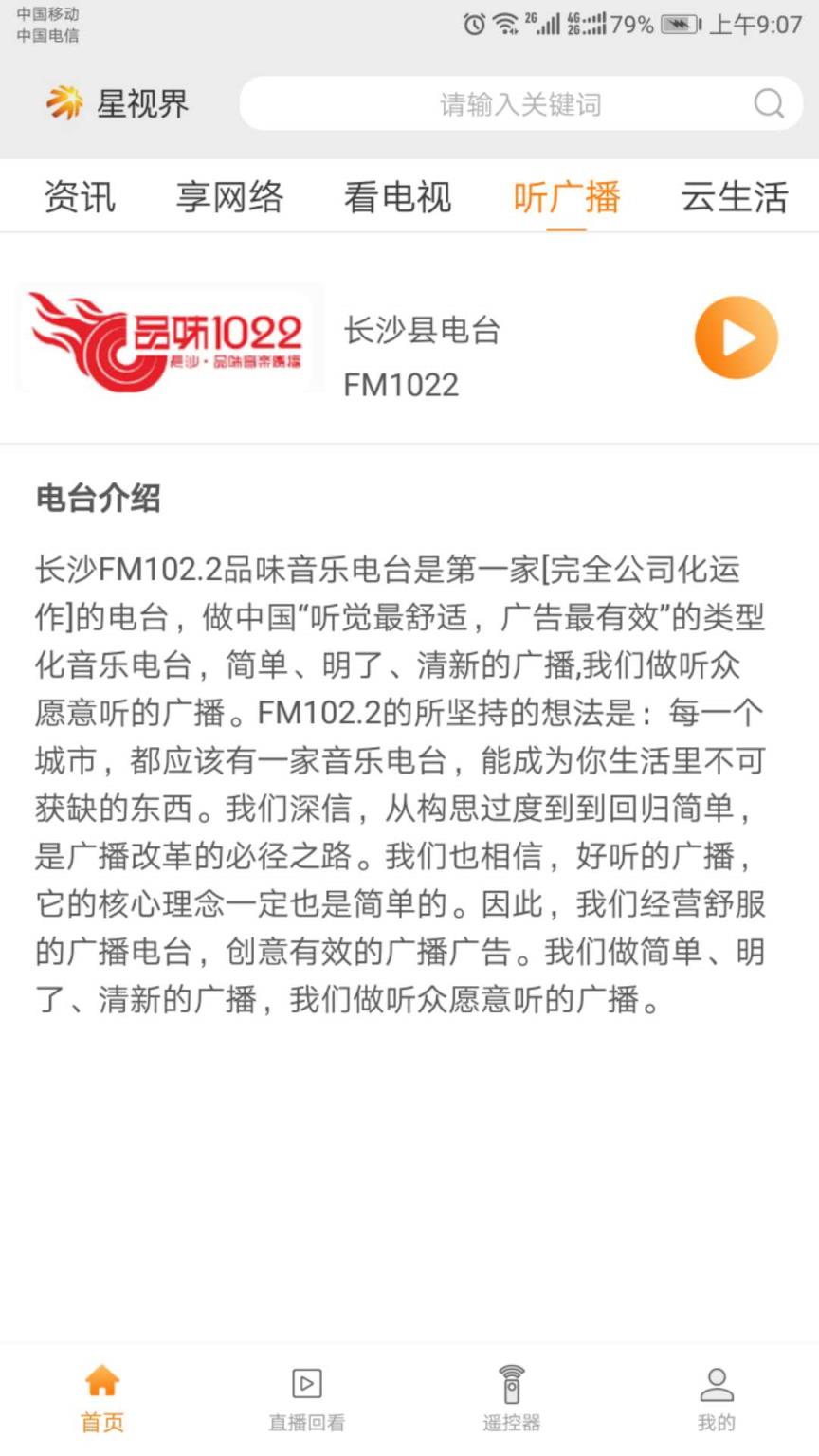This screenshot has width=819, height=1456.
Task: Switch to the 资讯 tab
Action: click(79, 197)
